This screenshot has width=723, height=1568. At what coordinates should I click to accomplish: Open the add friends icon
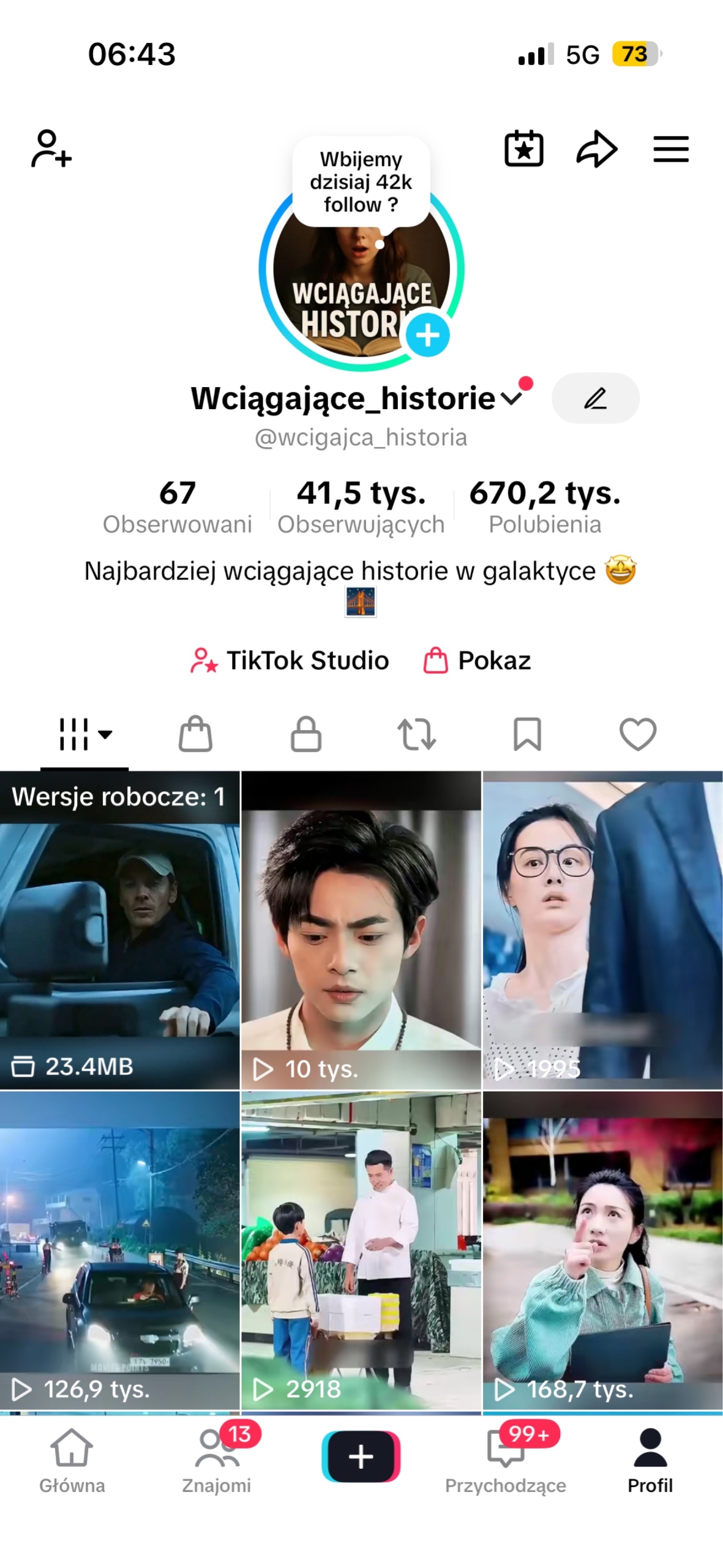click(51, 148)
